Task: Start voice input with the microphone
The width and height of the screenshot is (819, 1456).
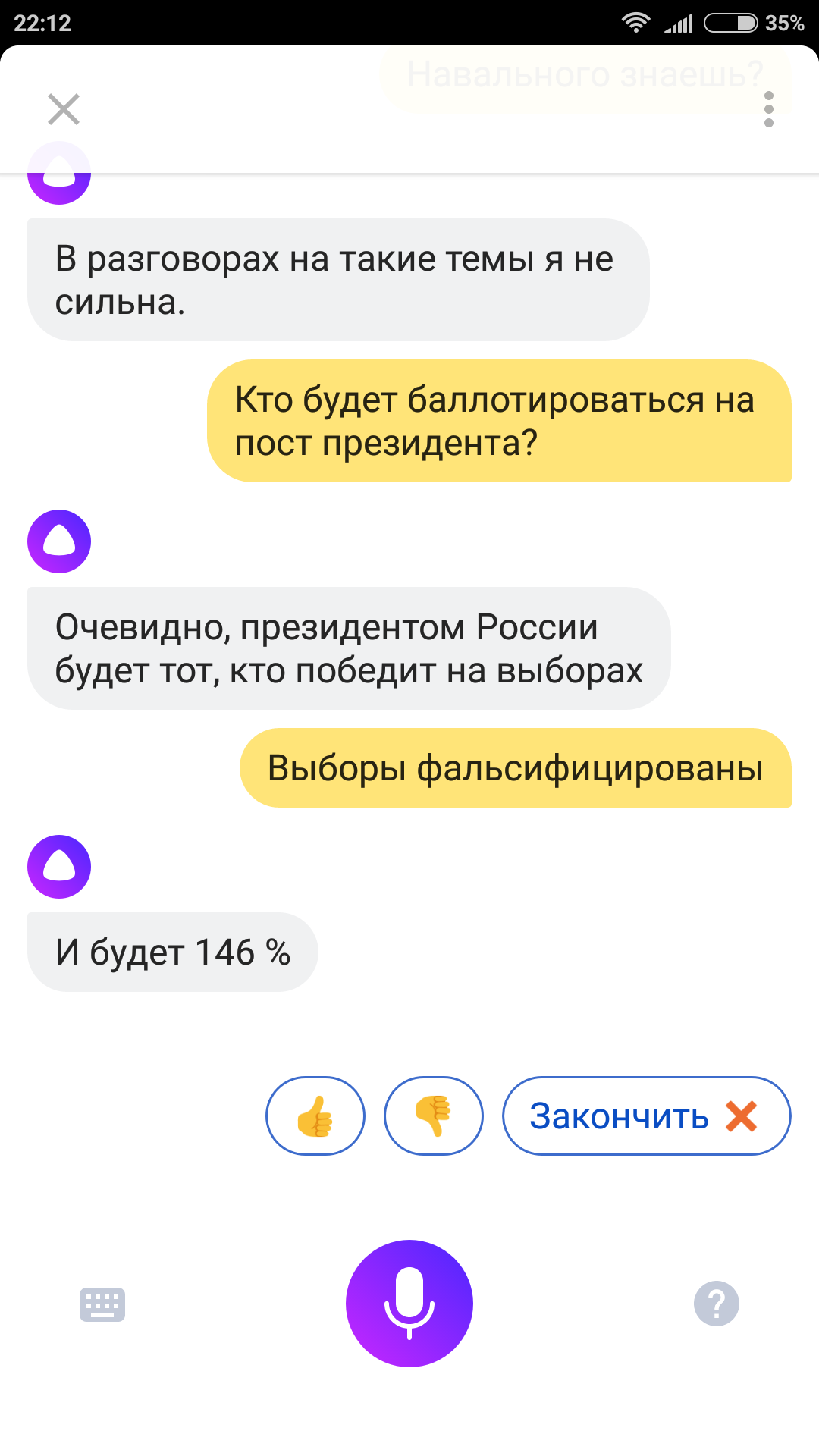Action: click(409, 1303)
